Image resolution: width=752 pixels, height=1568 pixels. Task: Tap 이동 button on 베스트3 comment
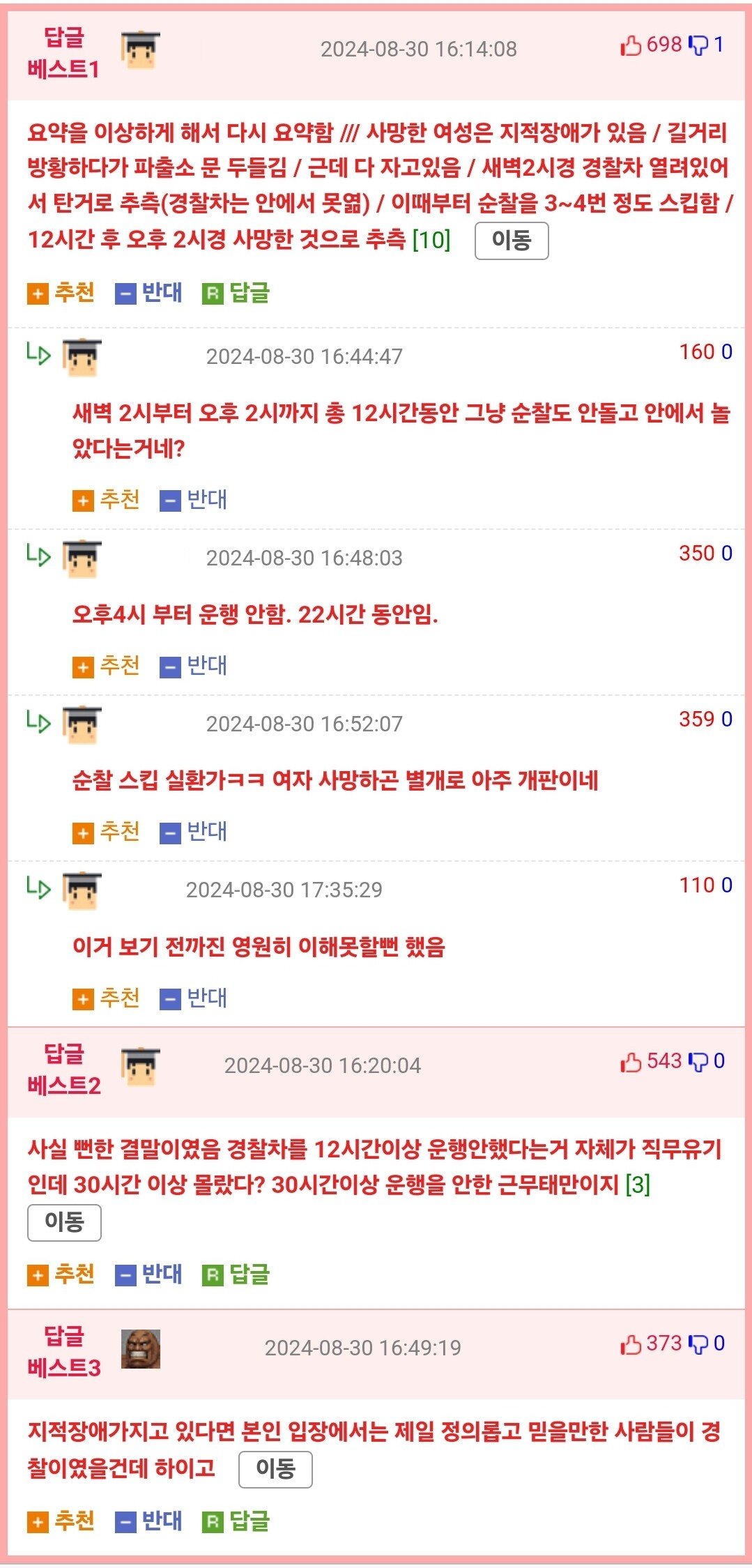click(275, 1469)
